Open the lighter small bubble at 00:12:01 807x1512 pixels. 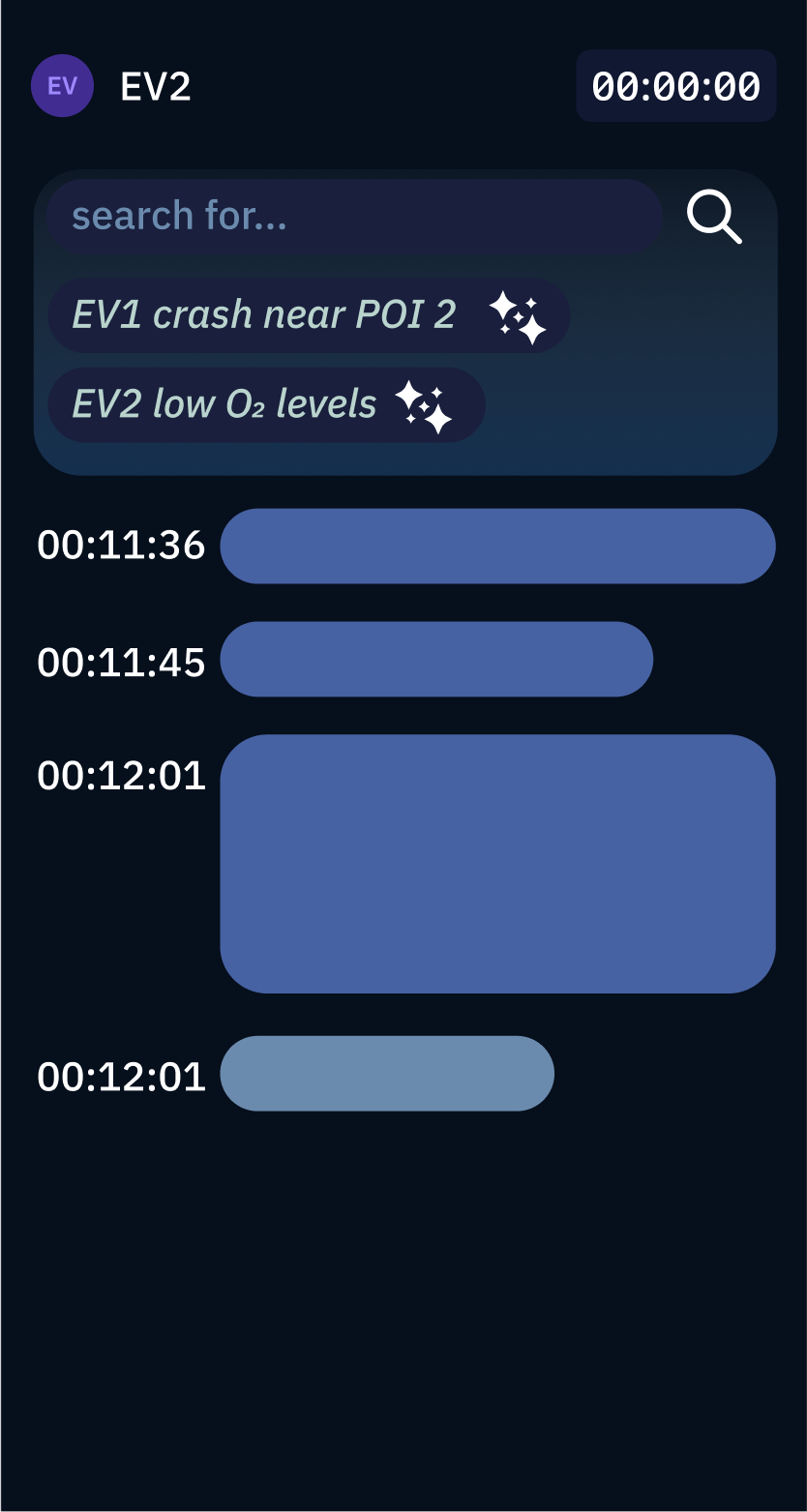[387, 1073]
